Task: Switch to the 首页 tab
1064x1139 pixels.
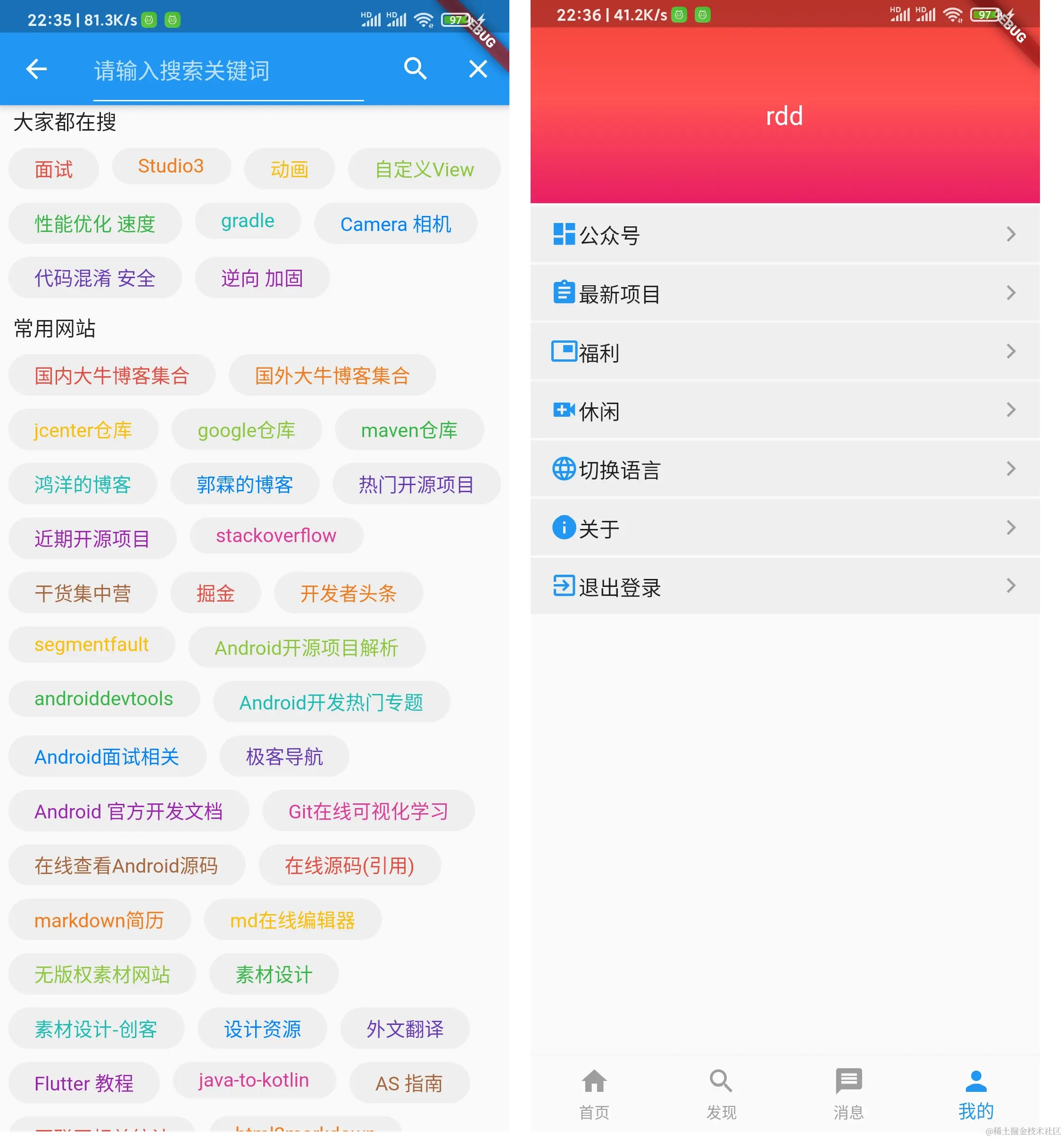Action: pos(594,1094)
